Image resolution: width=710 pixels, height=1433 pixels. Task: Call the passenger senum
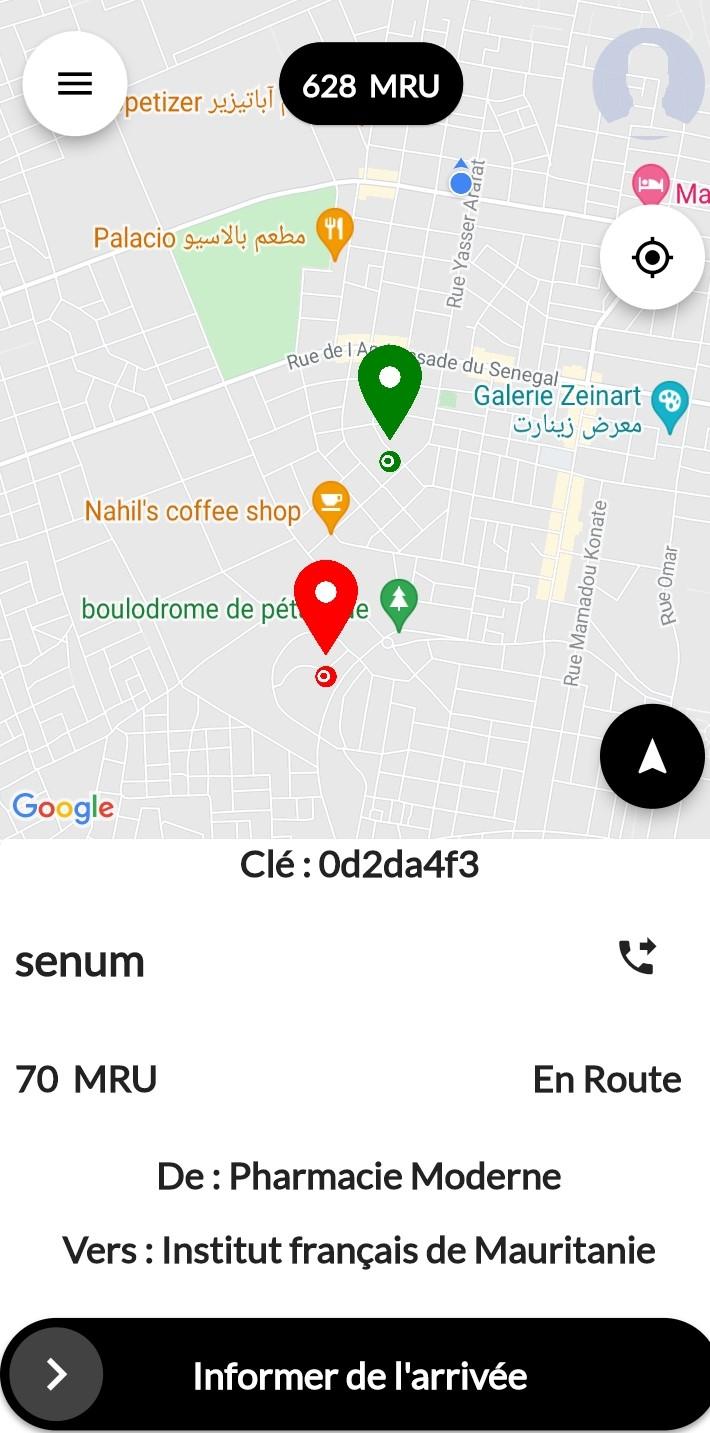tap(636, 957)
